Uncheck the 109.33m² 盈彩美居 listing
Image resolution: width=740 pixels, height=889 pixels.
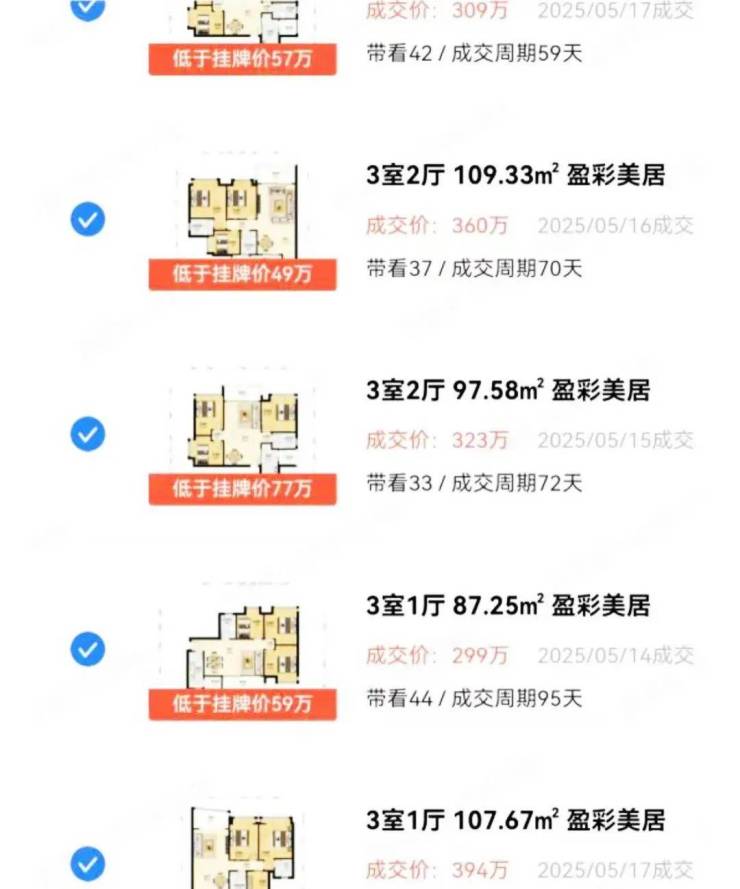[88, 219]
